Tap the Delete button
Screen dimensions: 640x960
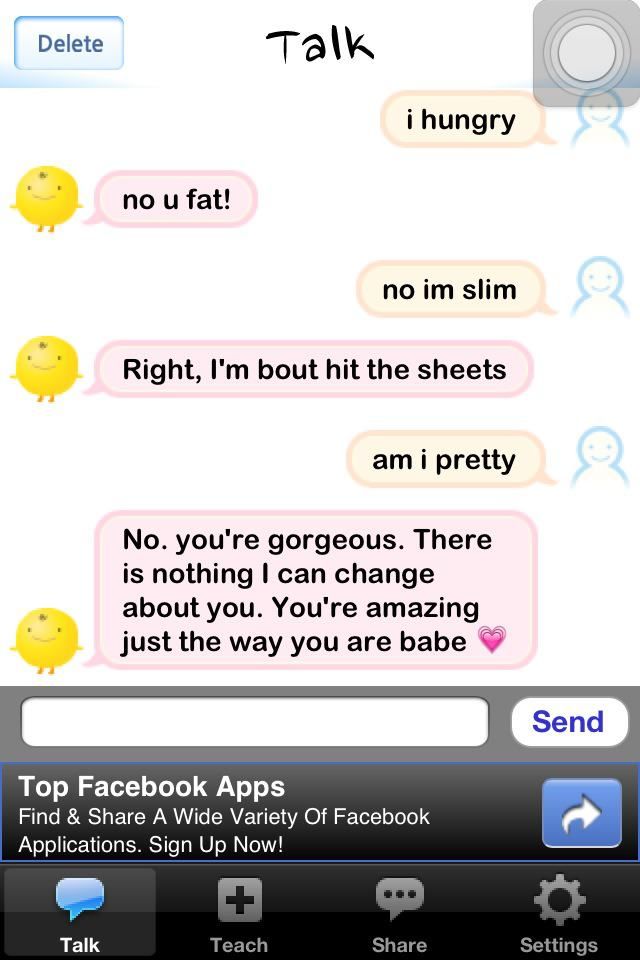pos(69,44)
